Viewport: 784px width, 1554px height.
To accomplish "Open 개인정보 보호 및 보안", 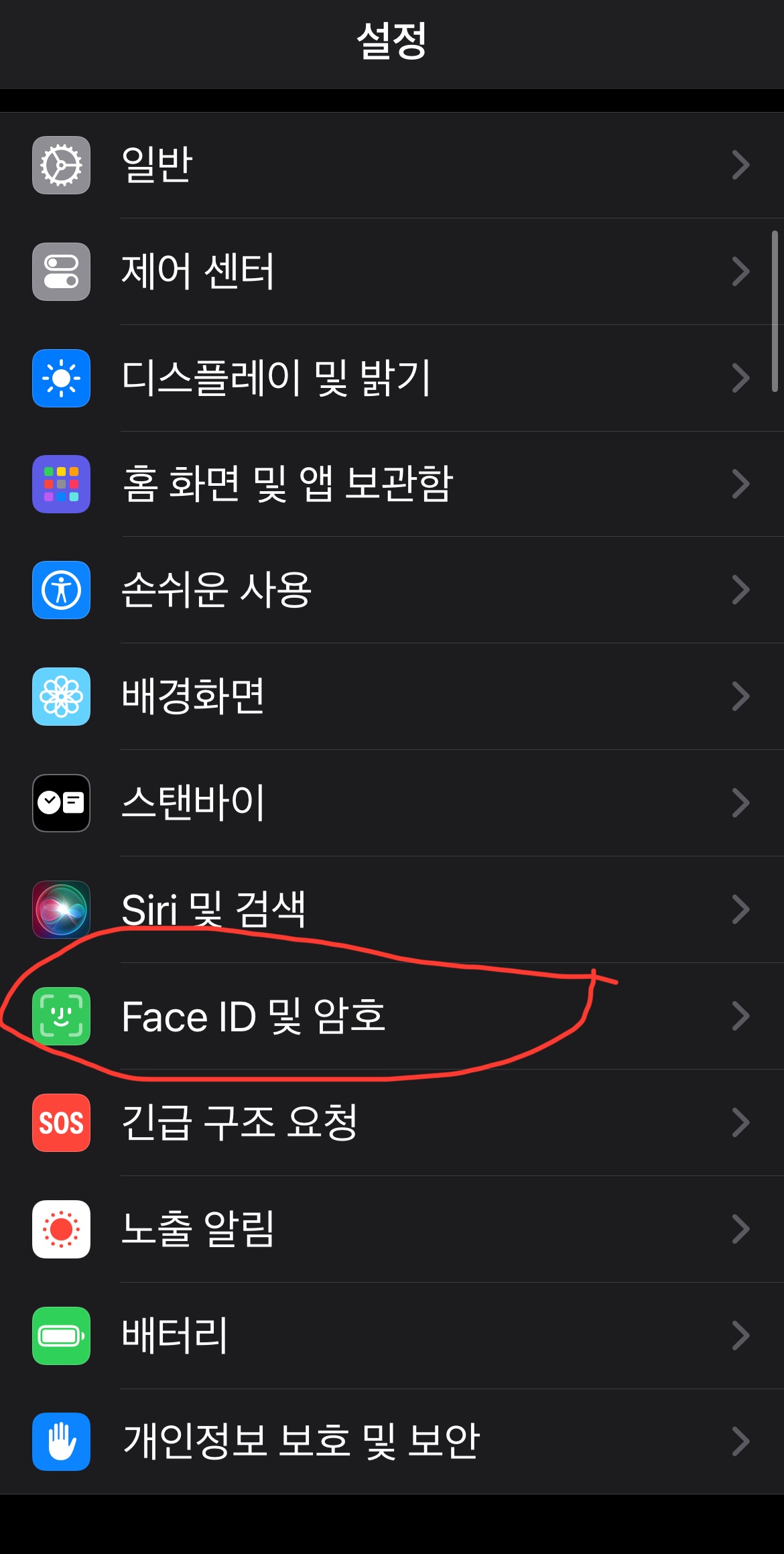I will point(392,1441).
